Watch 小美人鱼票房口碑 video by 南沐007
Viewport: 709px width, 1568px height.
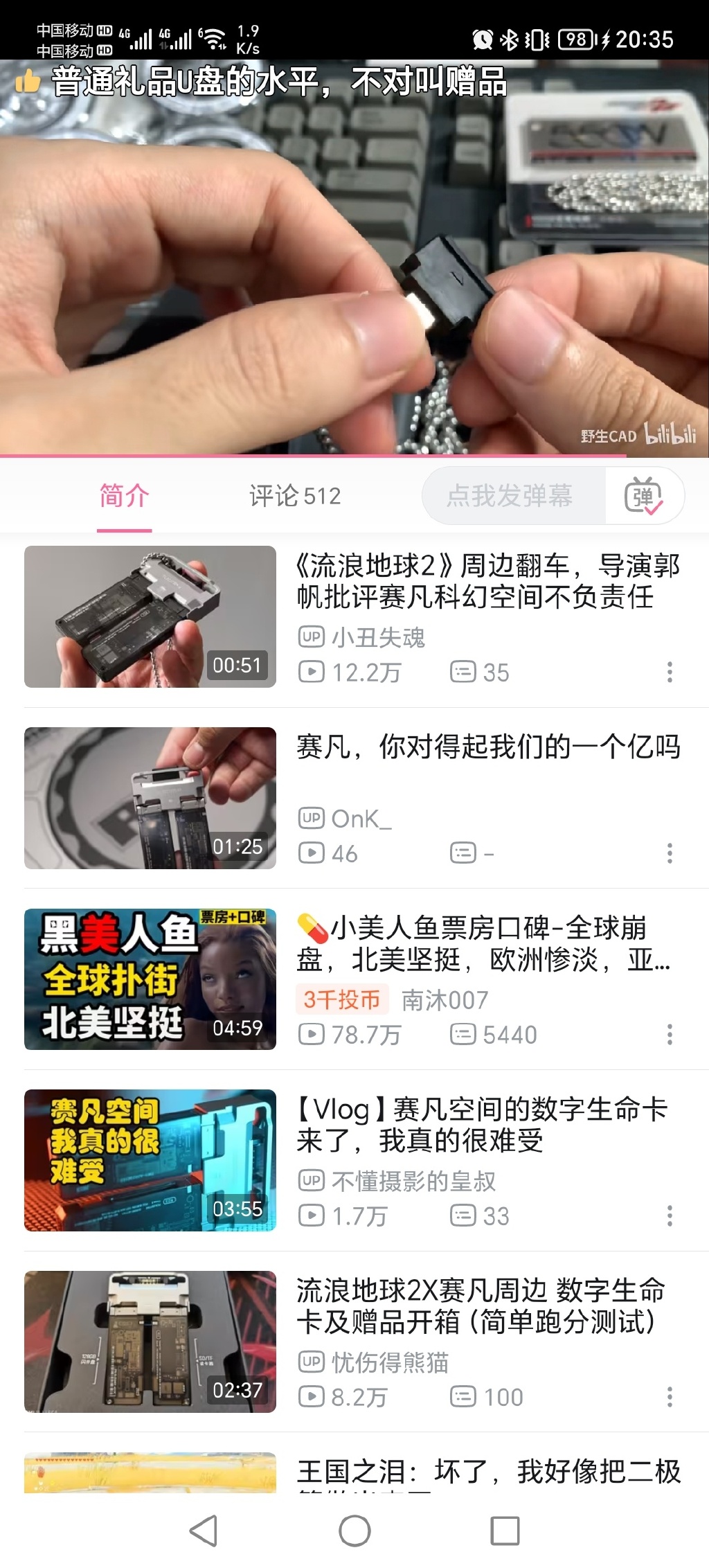click(x=483, y=943)
